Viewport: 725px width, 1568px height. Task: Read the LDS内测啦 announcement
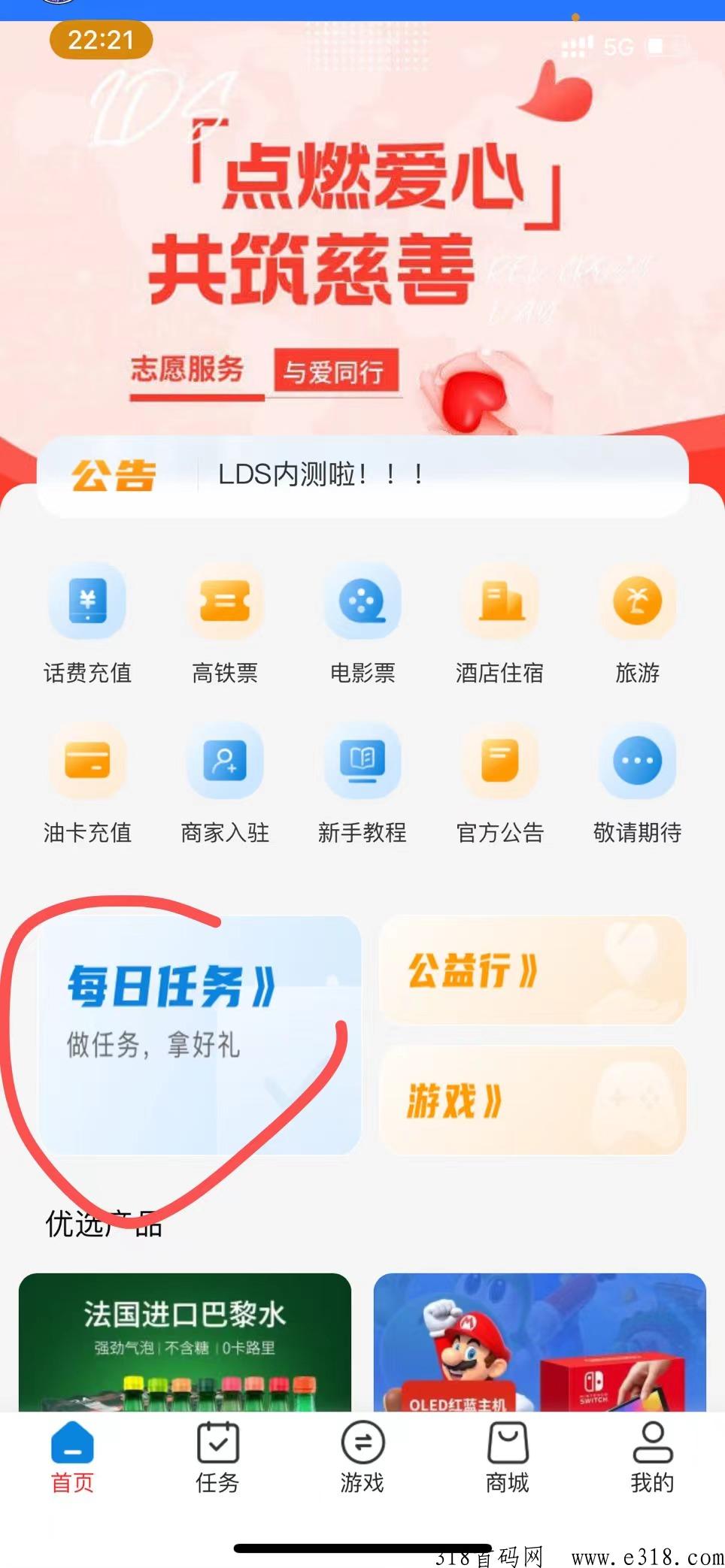[320, 475]
